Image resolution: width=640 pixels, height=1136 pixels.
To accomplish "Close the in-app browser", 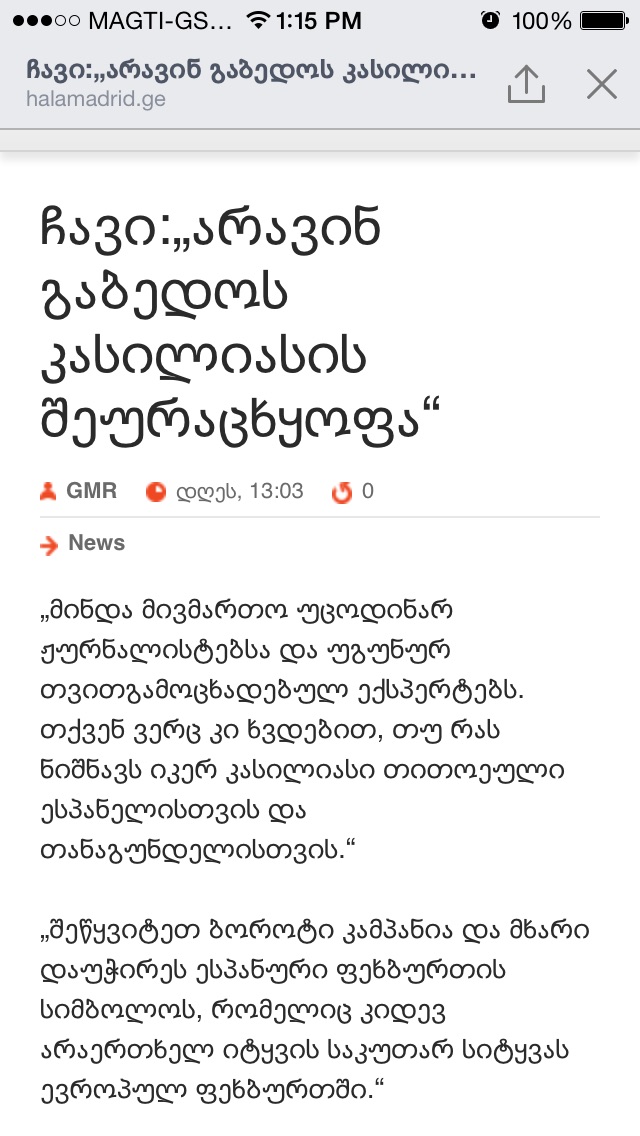I will tap(602, 85).
